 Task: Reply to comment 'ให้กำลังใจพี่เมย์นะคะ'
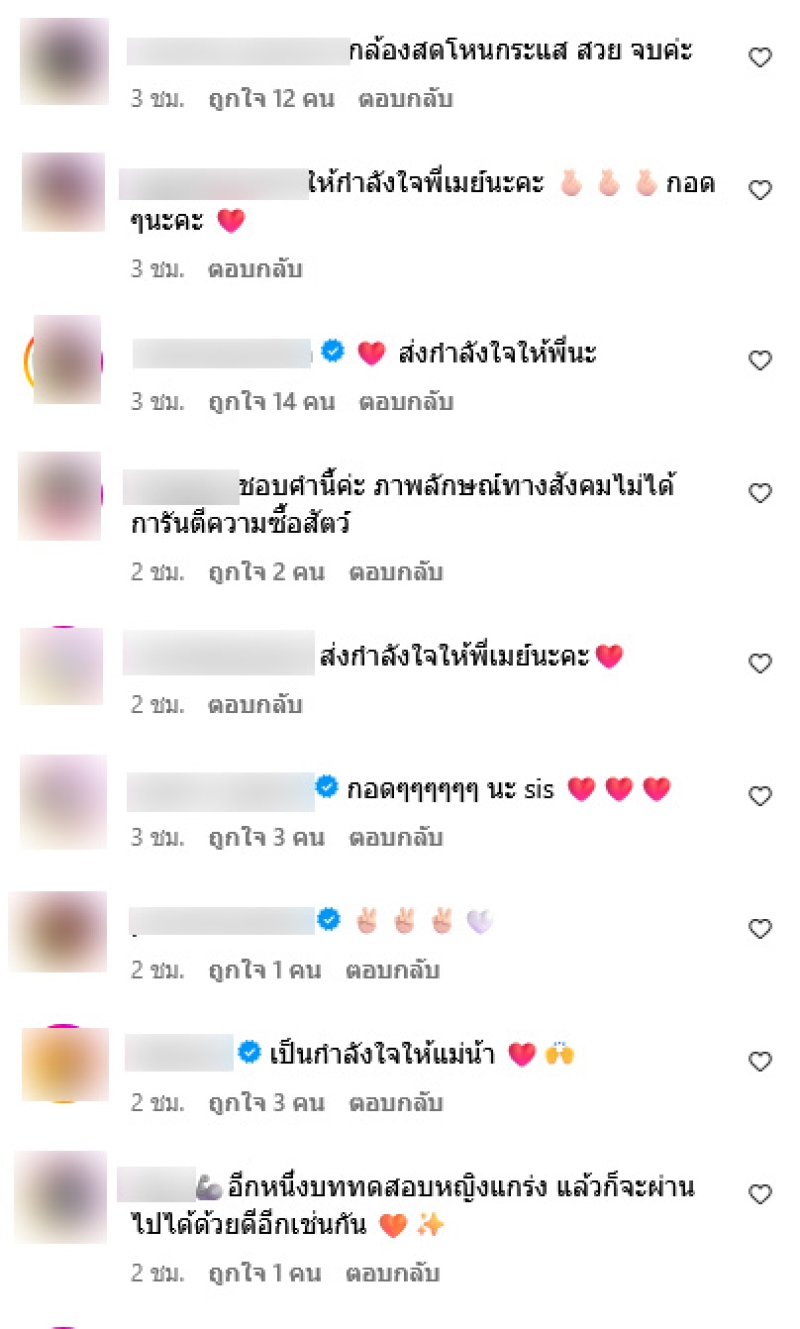coord(254,269)
